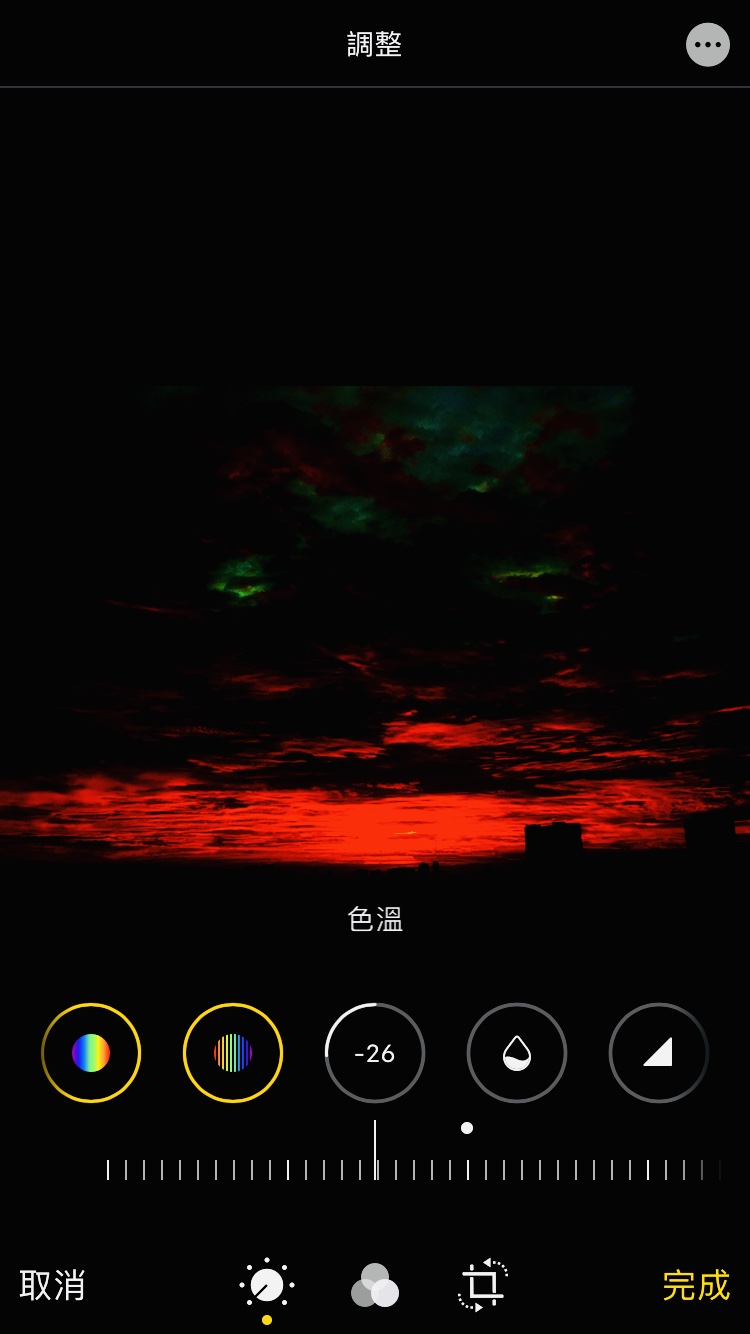The image size is (750, 1334).
Task: Switch to the filters tool
Action: coord(375,1285)
